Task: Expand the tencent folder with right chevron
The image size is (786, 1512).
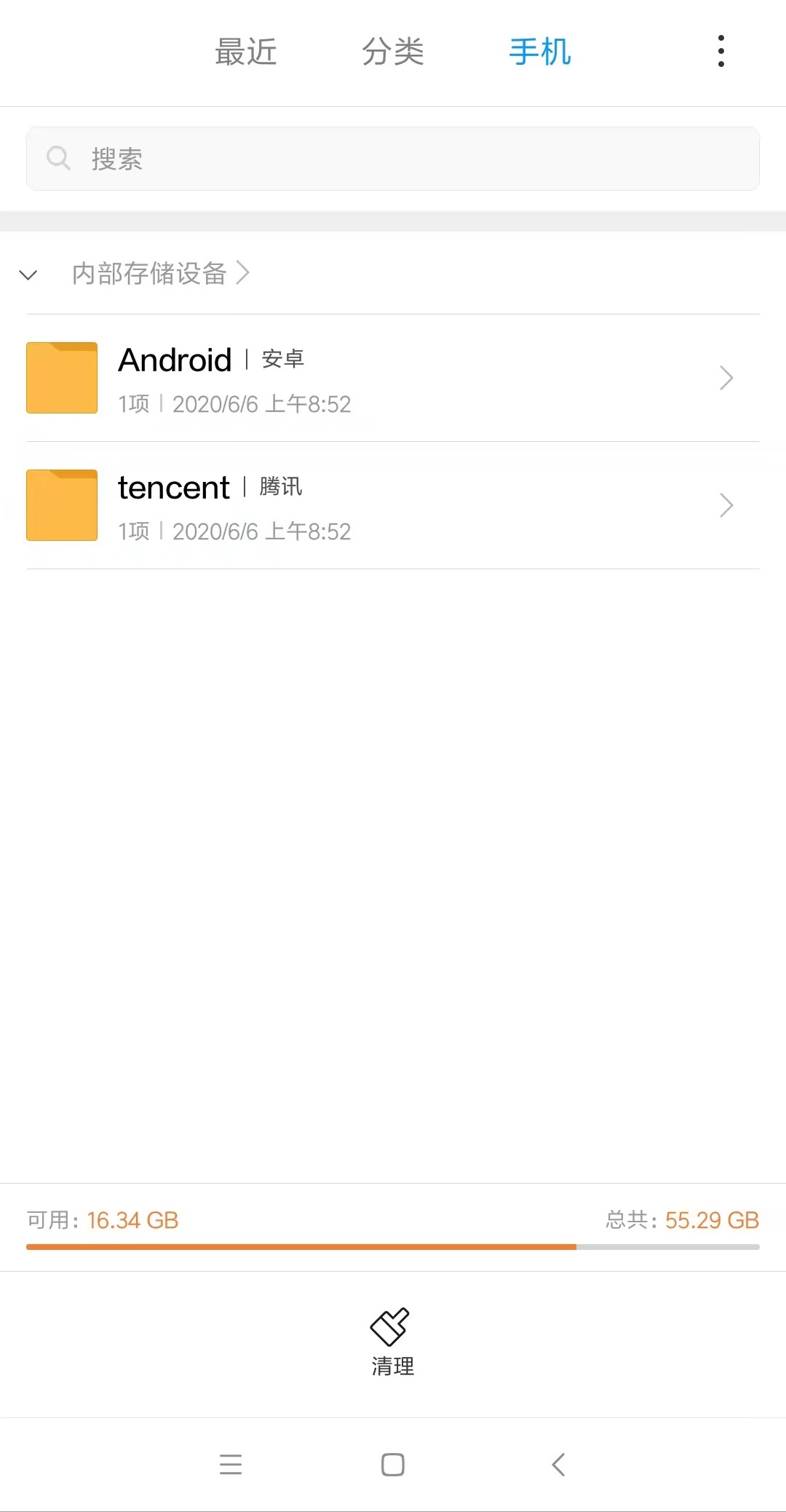Action: tap(726, 505)
